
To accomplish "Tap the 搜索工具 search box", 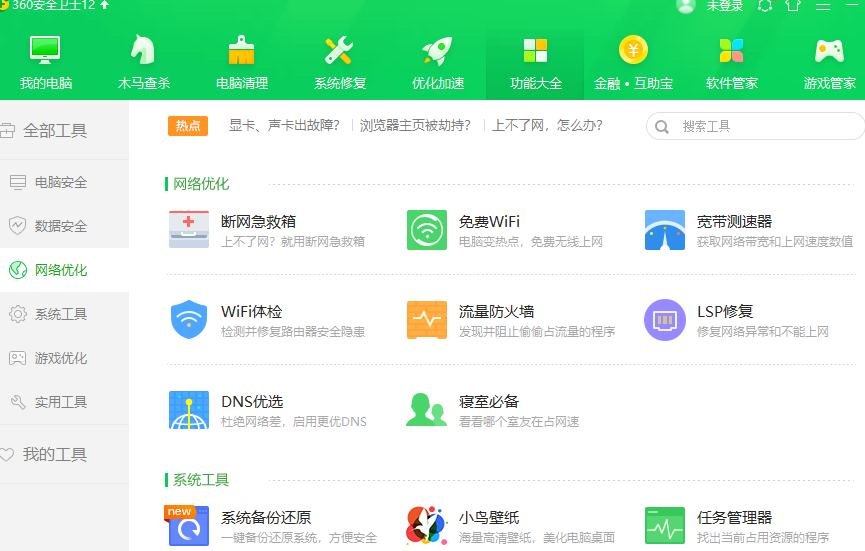I will tap(760, 126).
